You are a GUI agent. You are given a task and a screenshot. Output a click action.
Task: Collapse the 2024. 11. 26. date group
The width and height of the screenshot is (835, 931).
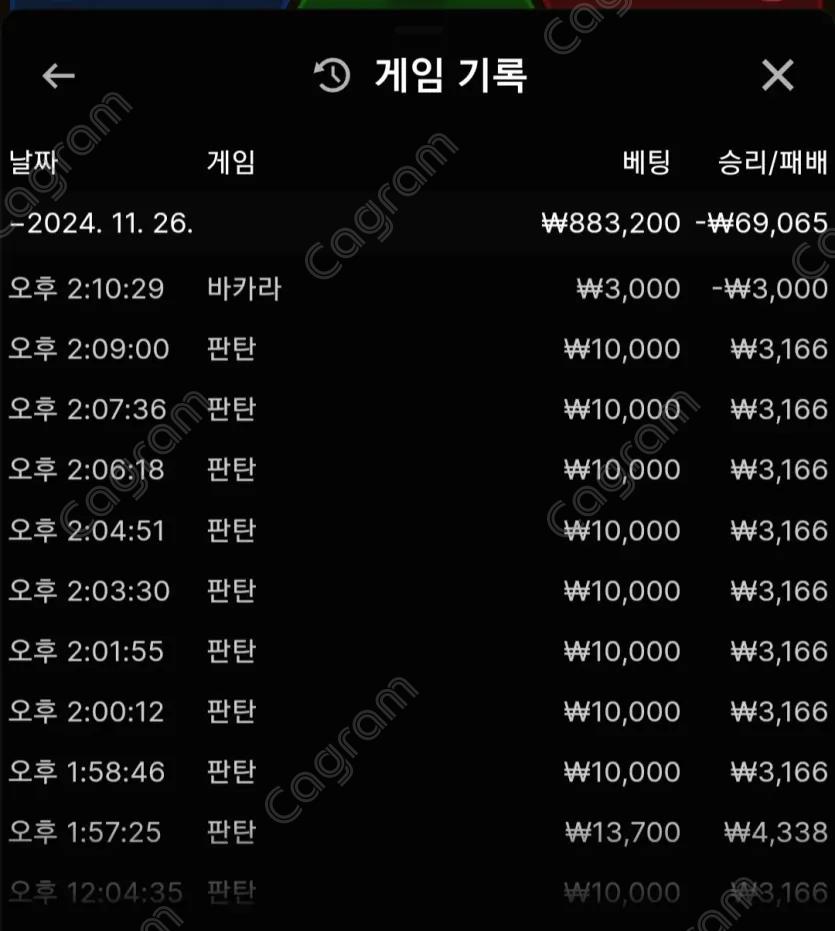point(100,223)
